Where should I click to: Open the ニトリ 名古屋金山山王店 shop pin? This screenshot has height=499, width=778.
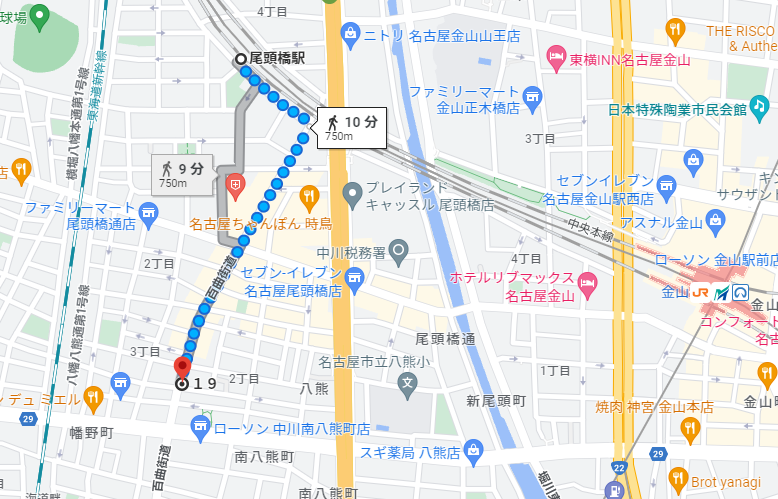[350, 35]
